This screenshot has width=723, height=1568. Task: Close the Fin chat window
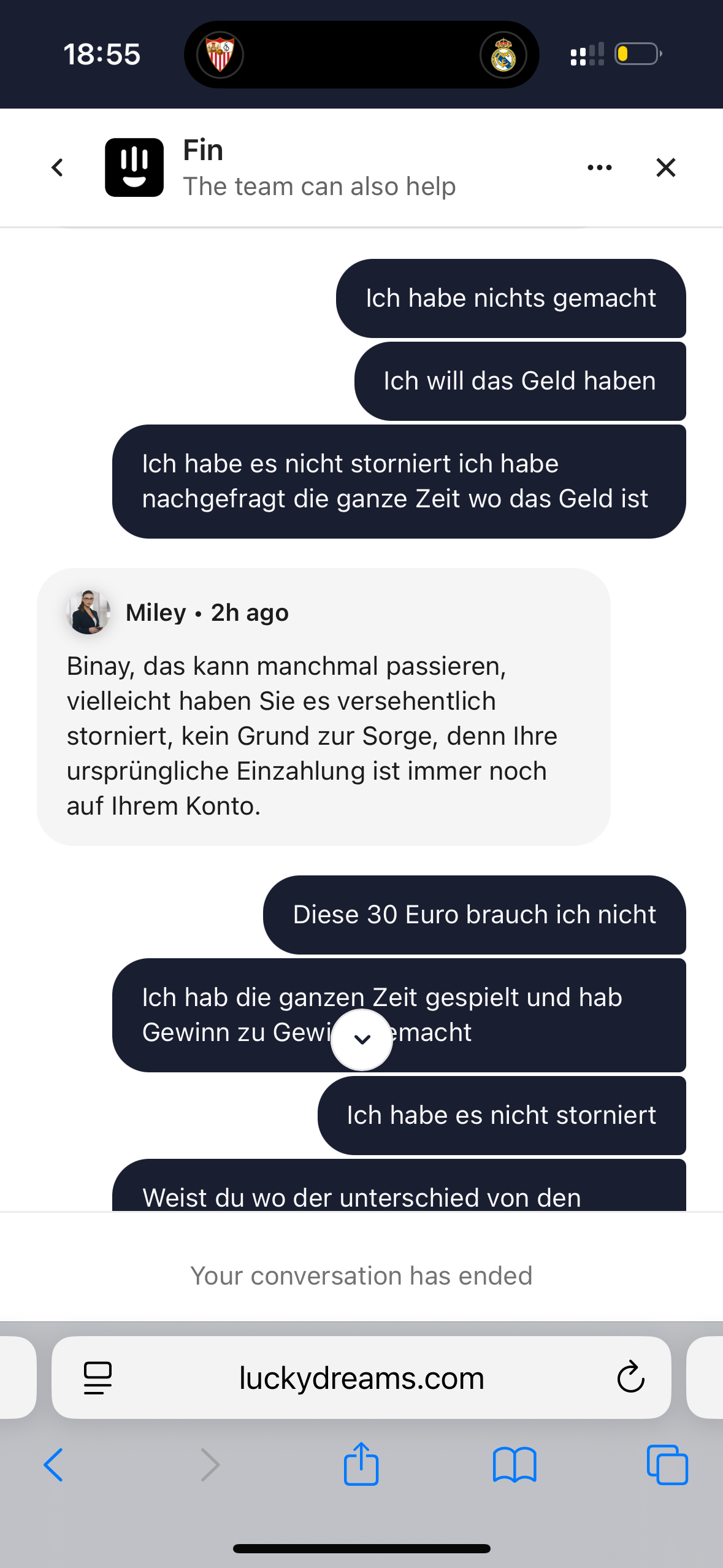point(665,167)
